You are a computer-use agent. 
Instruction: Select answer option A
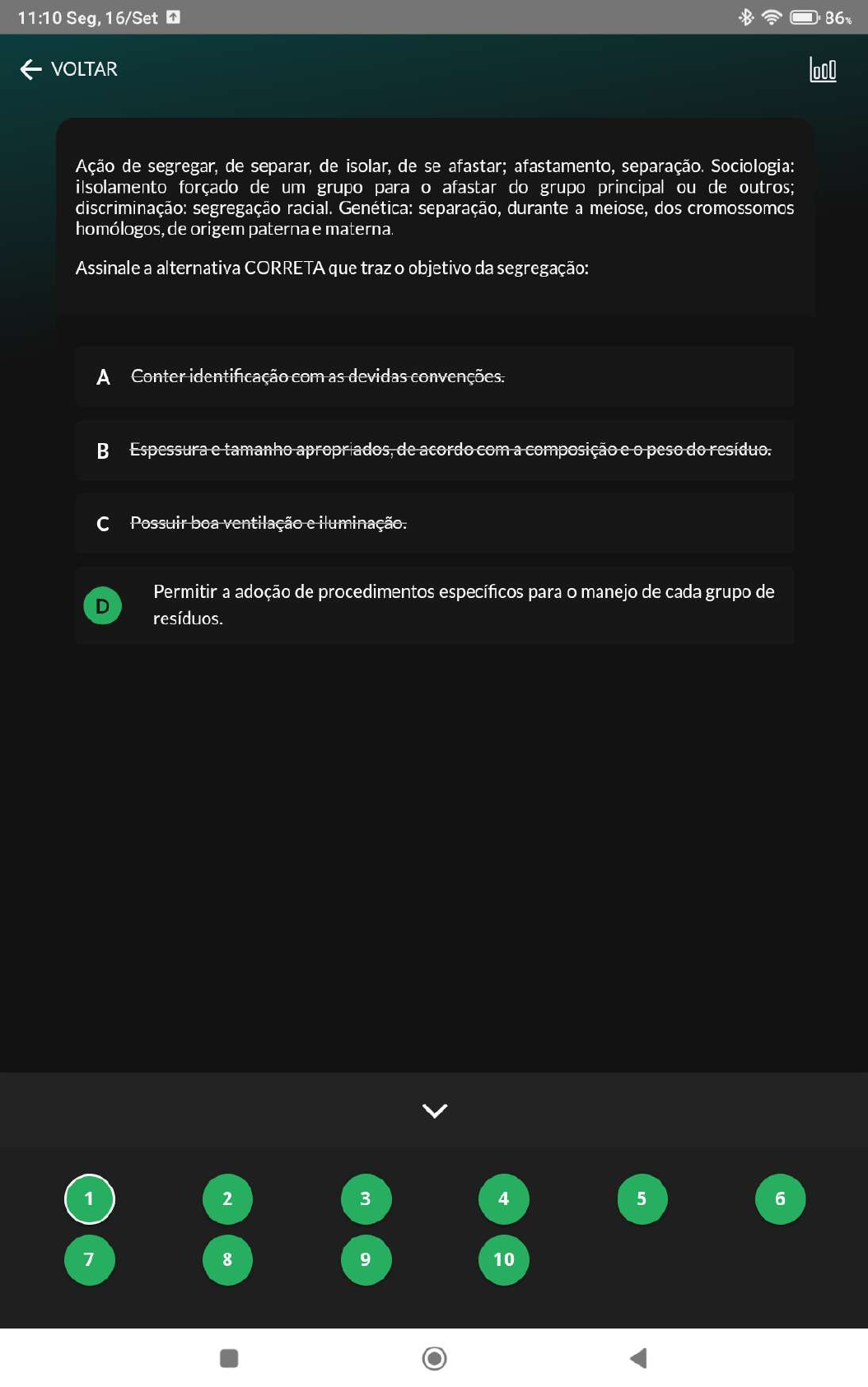[434, 376]
